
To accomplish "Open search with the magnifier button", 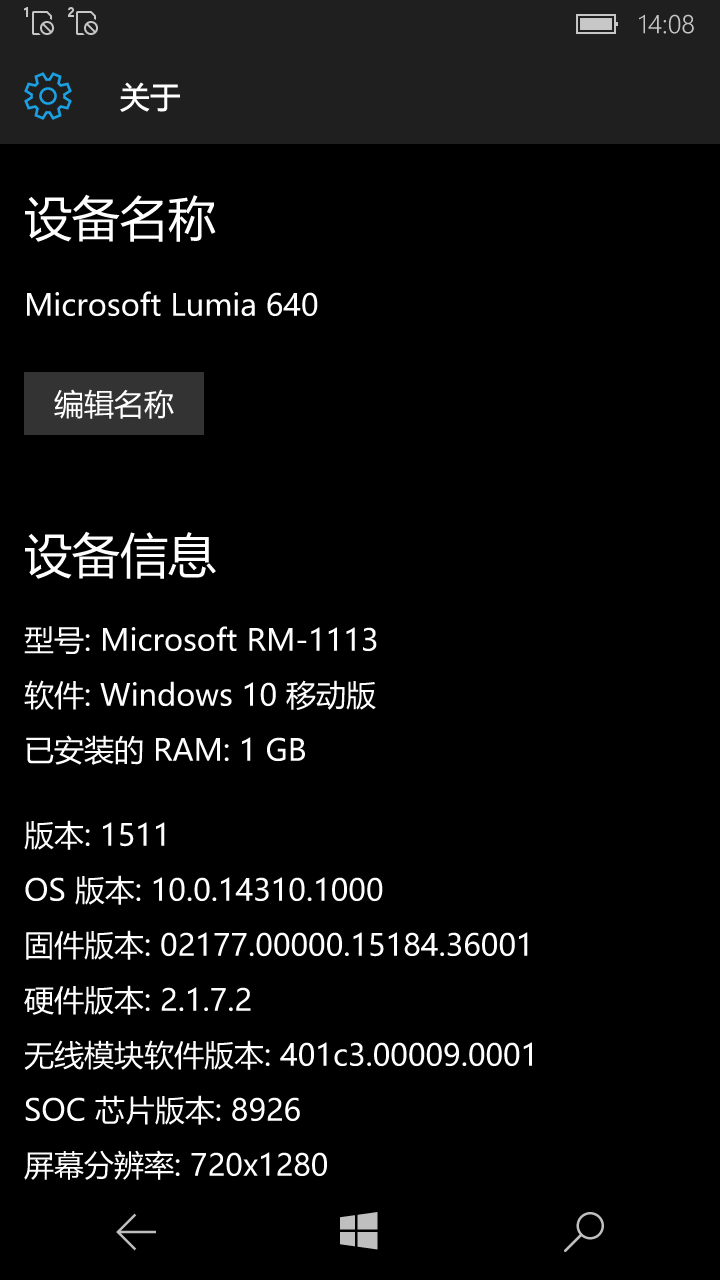I will coord(584,1232).
